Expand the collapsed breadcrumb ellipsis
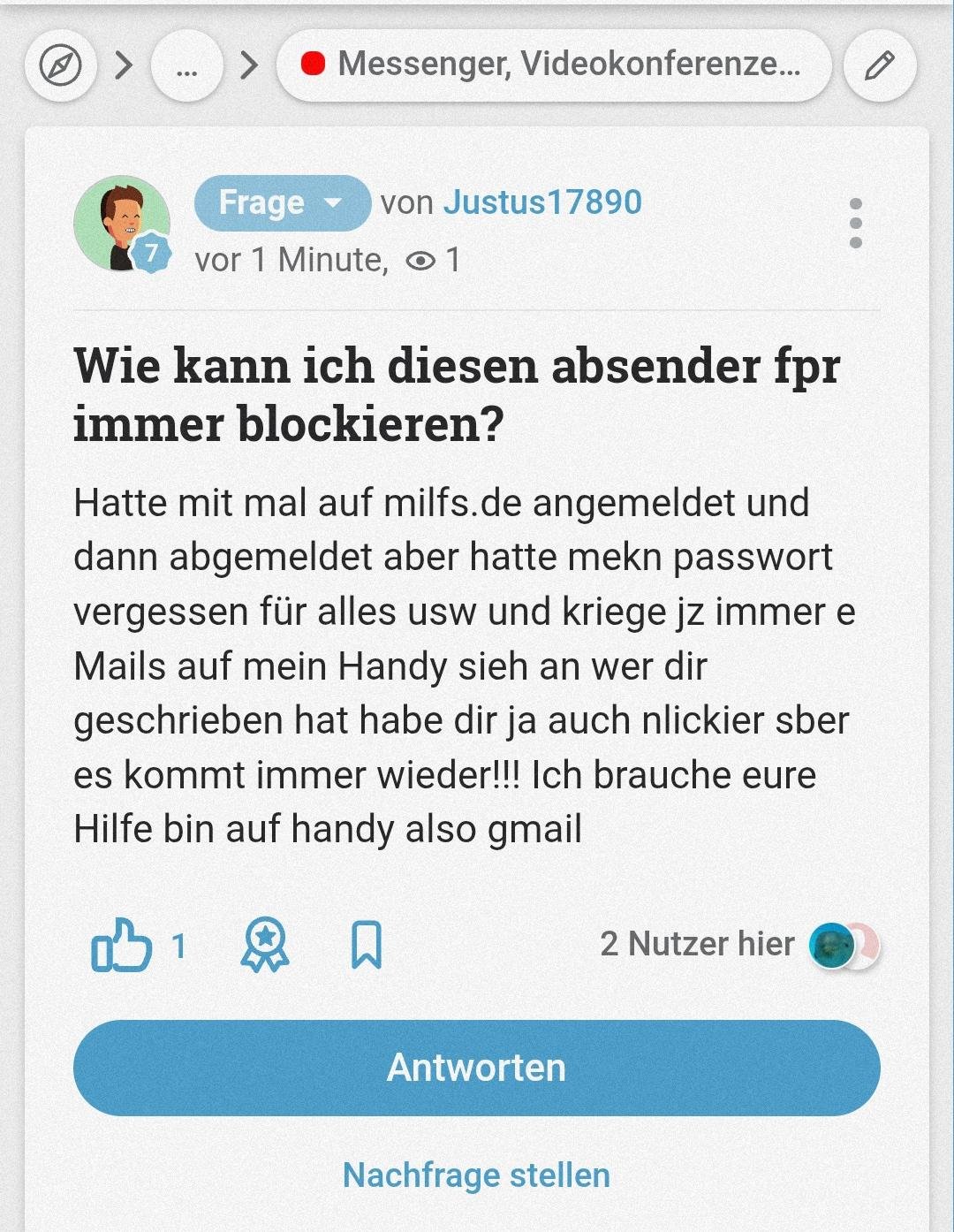 click(186, 65)
